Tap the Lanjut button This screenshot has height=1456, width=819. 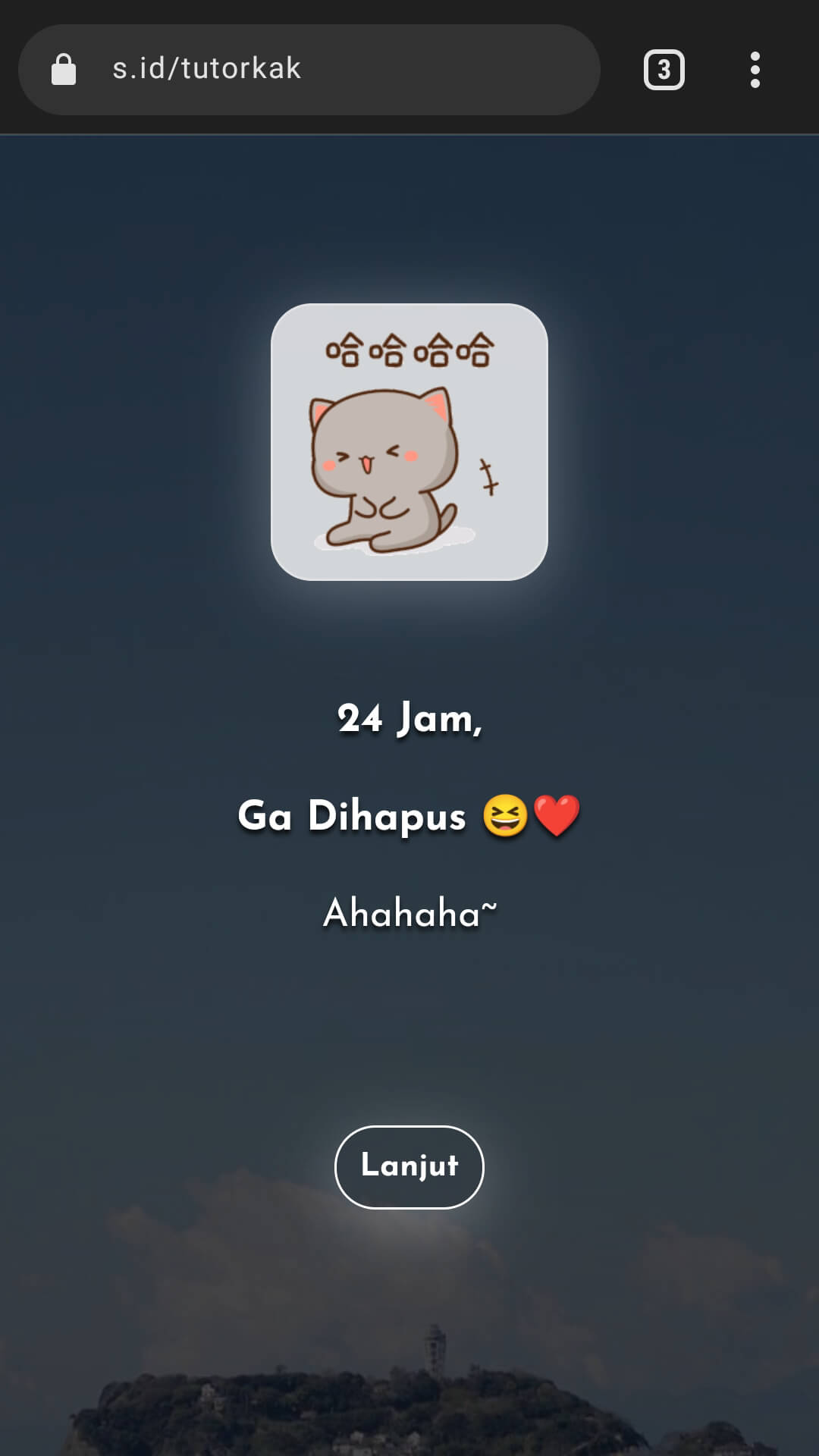pyautogui.click(x=409, y=1166)
